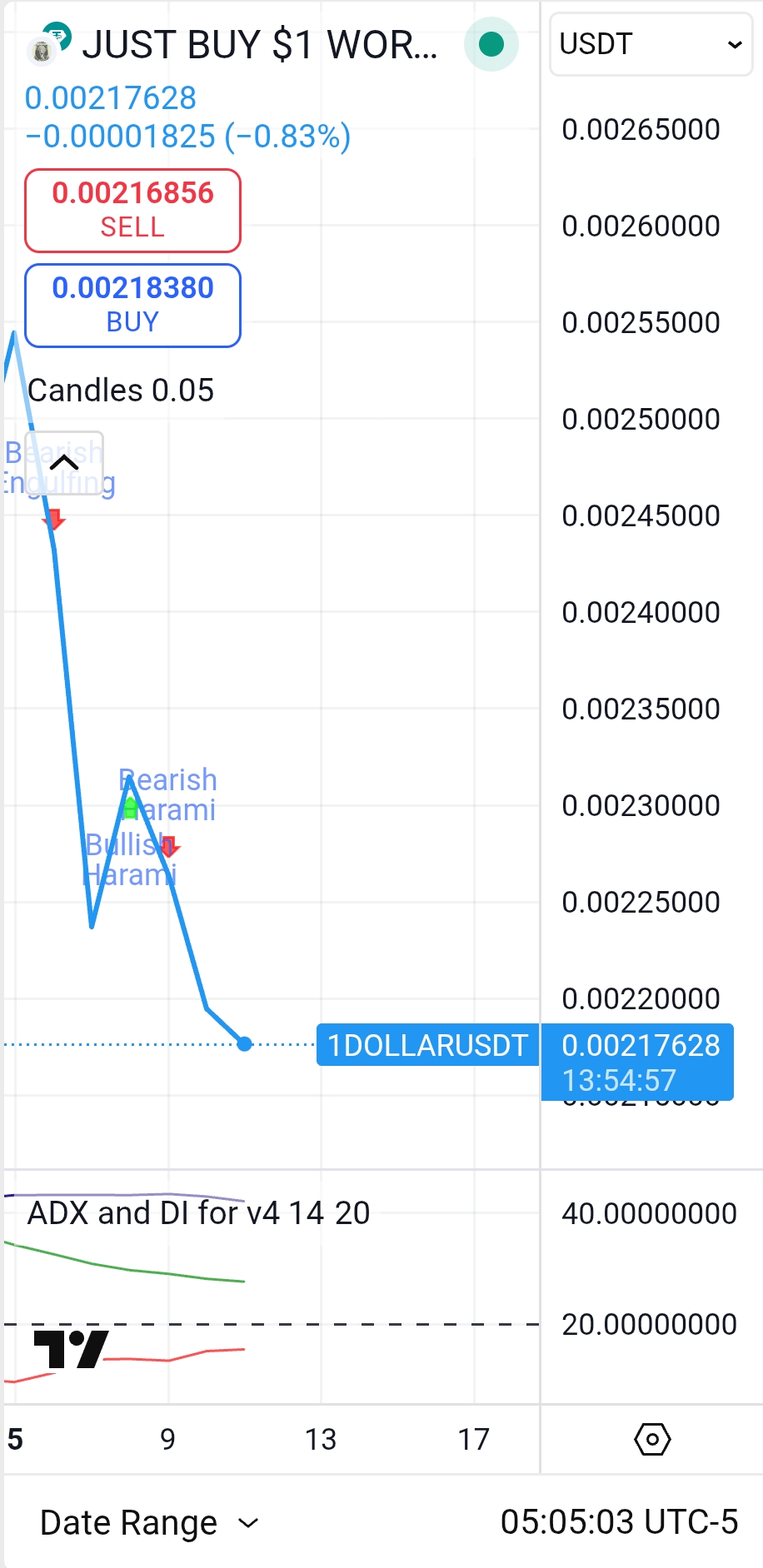Tap the 05:05:03 UTC-5 timezone selector
Screen dimensions: 763x1568
coord(619,1522)
